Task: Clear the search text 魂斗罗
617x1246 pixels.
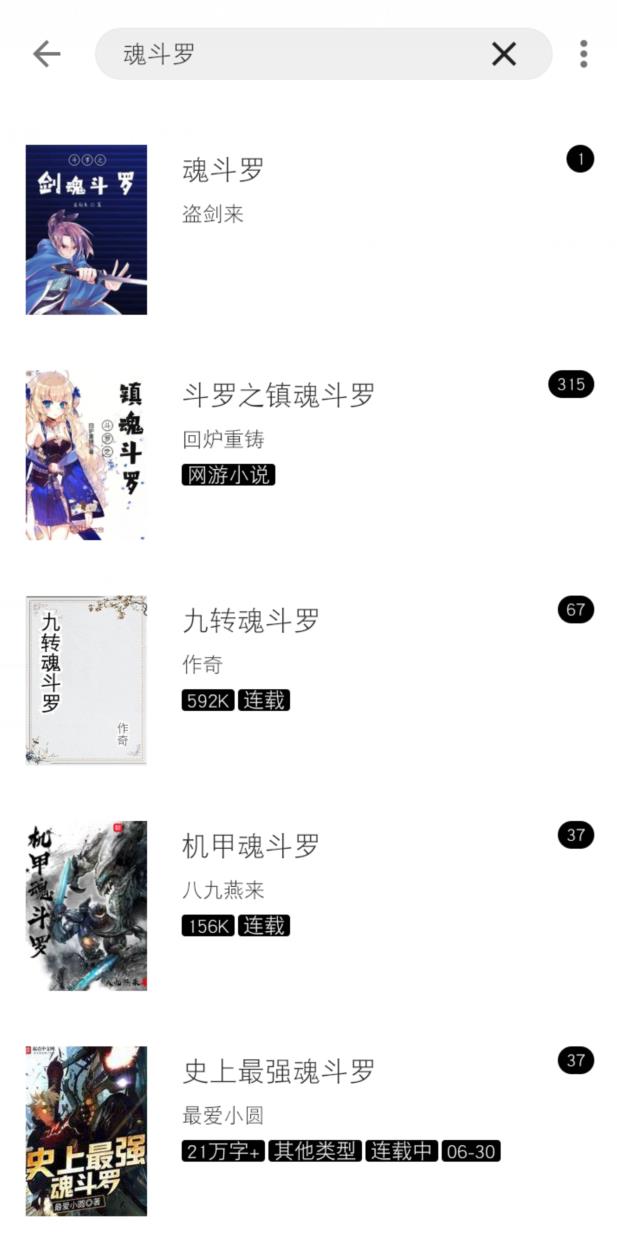Action: pyautogui.click(x=504, y=54)
